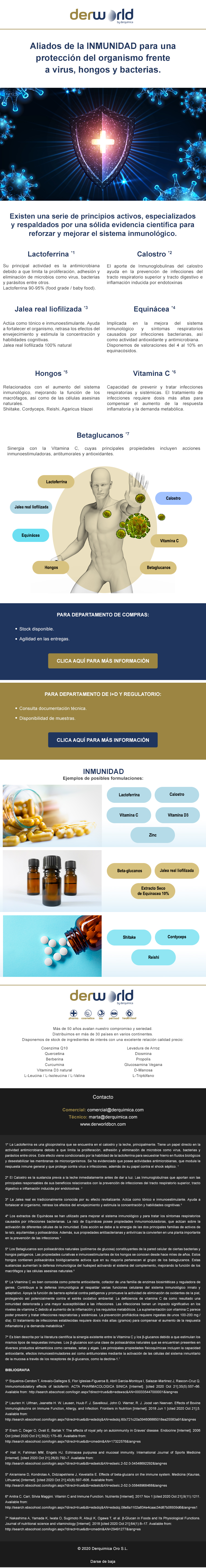Open the www.derworldbcn.com website link
206x1568 pixels.
[103, 1124]
